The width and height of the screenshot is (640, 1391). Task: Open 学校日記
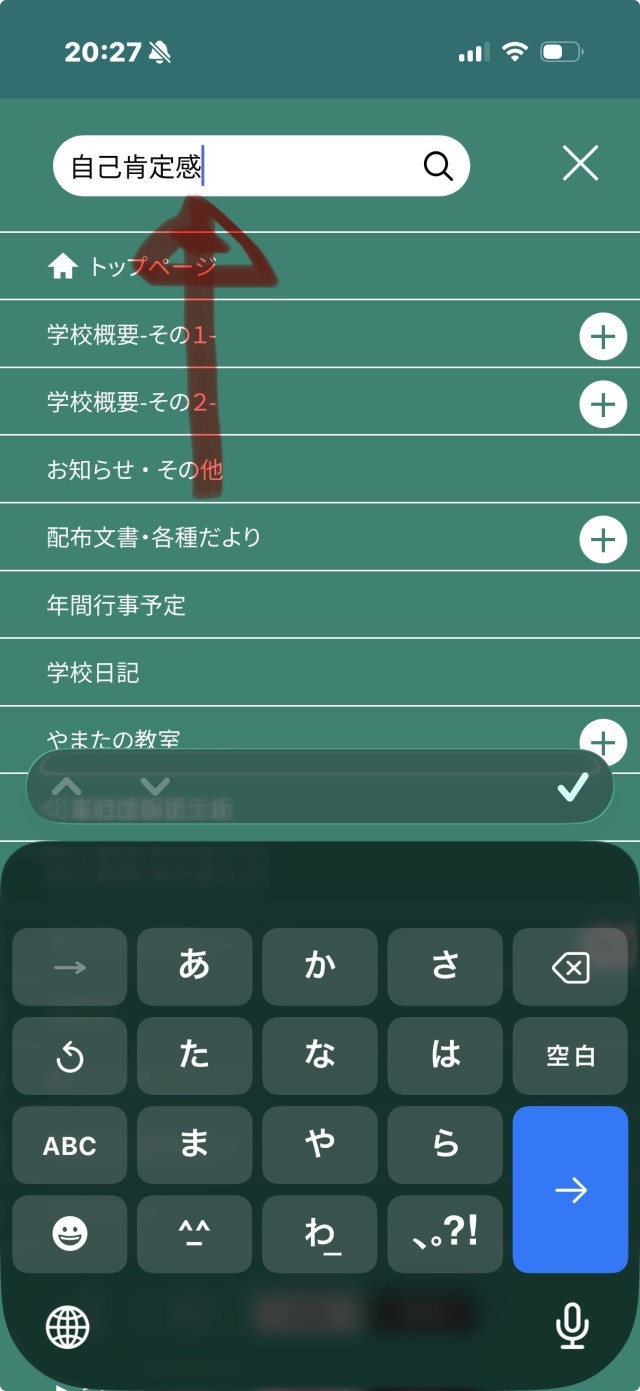(x=93, y=673)
